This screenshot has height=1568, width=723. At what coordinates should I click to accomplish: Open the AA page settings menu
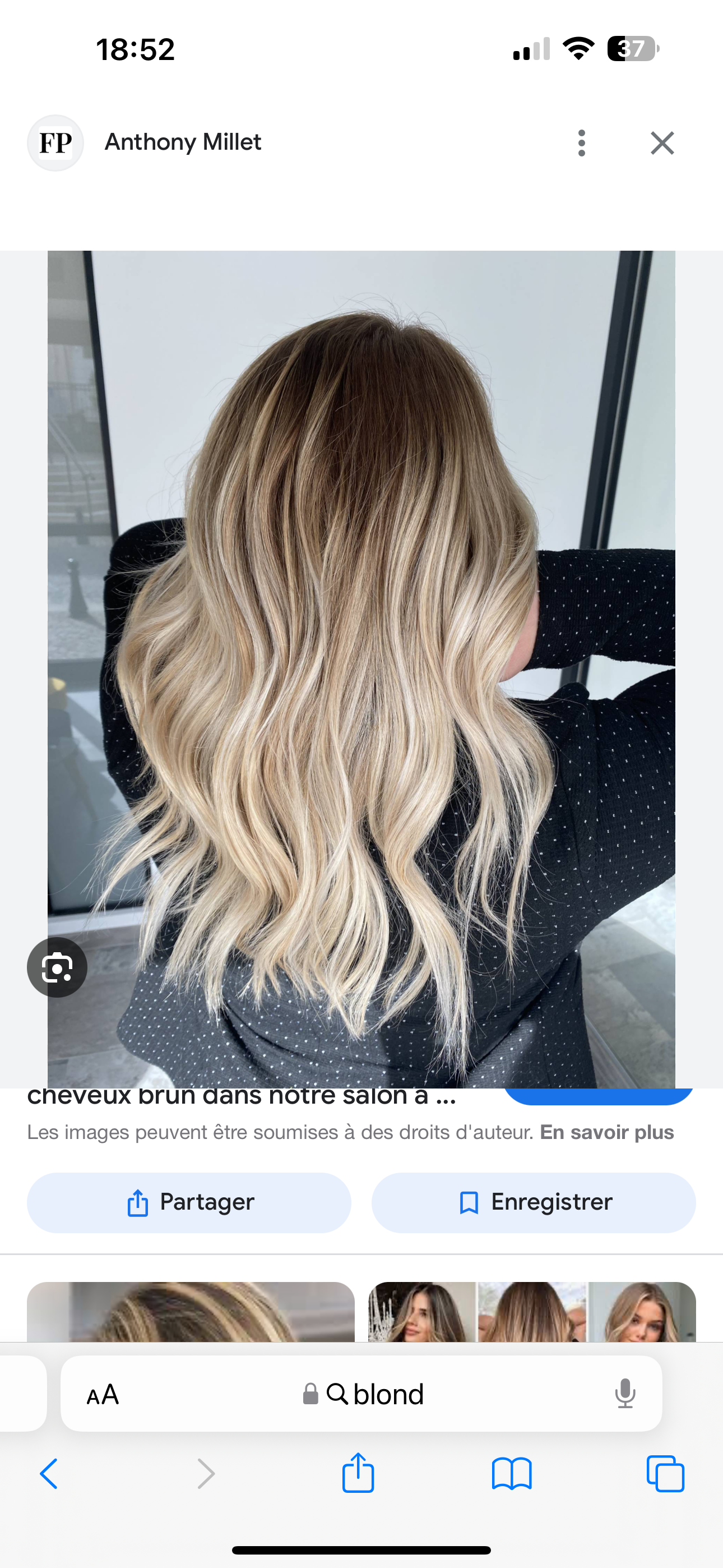pos(102,1394)
